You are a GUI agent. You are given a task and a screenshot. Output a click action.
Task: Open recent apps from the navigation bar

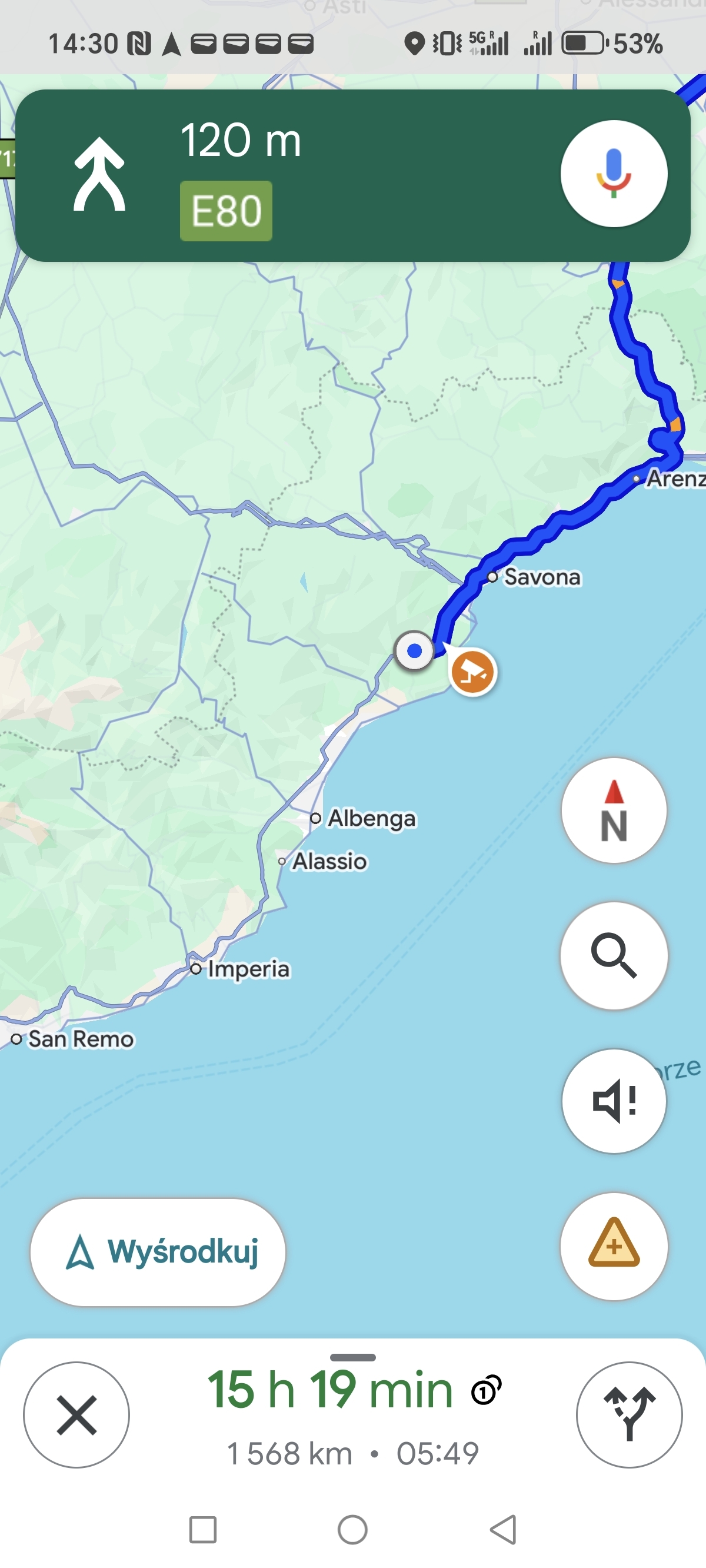(202, 1529)
